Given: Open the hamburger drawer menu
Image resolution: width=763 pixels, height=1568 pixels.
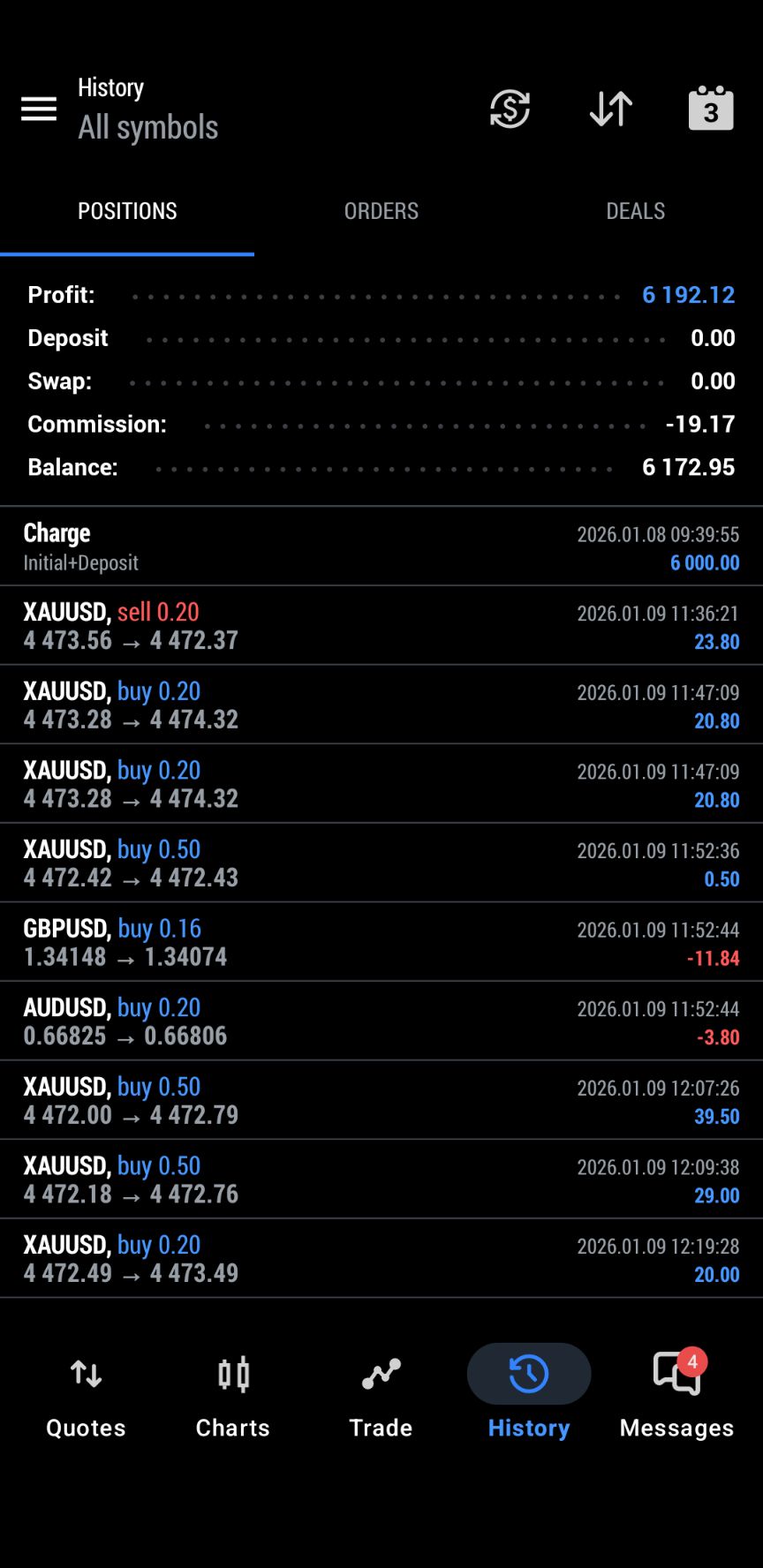Looking at the screenshot, I should pos(39,109).
